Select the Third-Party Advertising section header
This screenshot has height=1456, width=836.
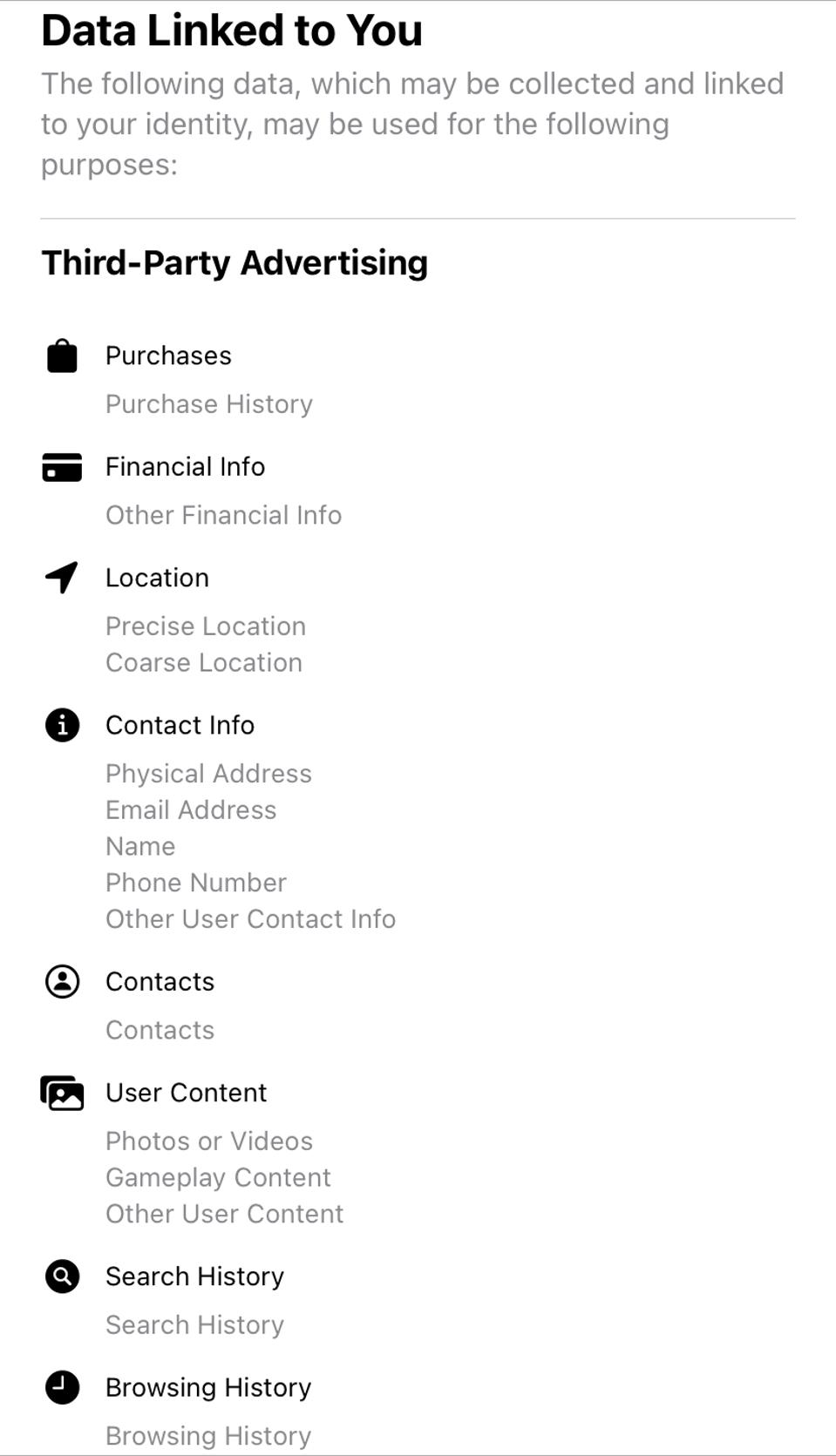point(234,262)
